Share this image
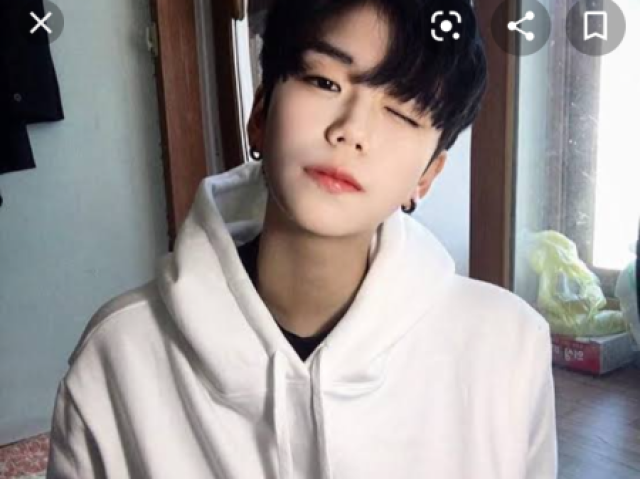 click(x=520, y=26)
